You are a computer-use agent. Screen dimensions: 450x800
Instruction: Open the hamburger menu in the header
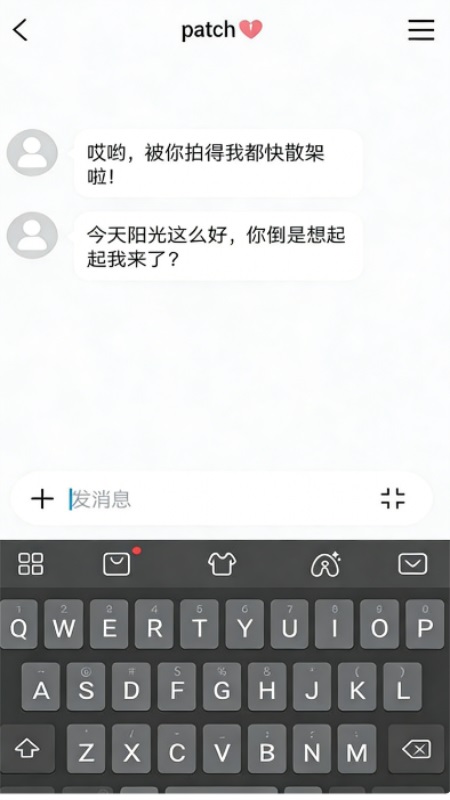point(421,30)
